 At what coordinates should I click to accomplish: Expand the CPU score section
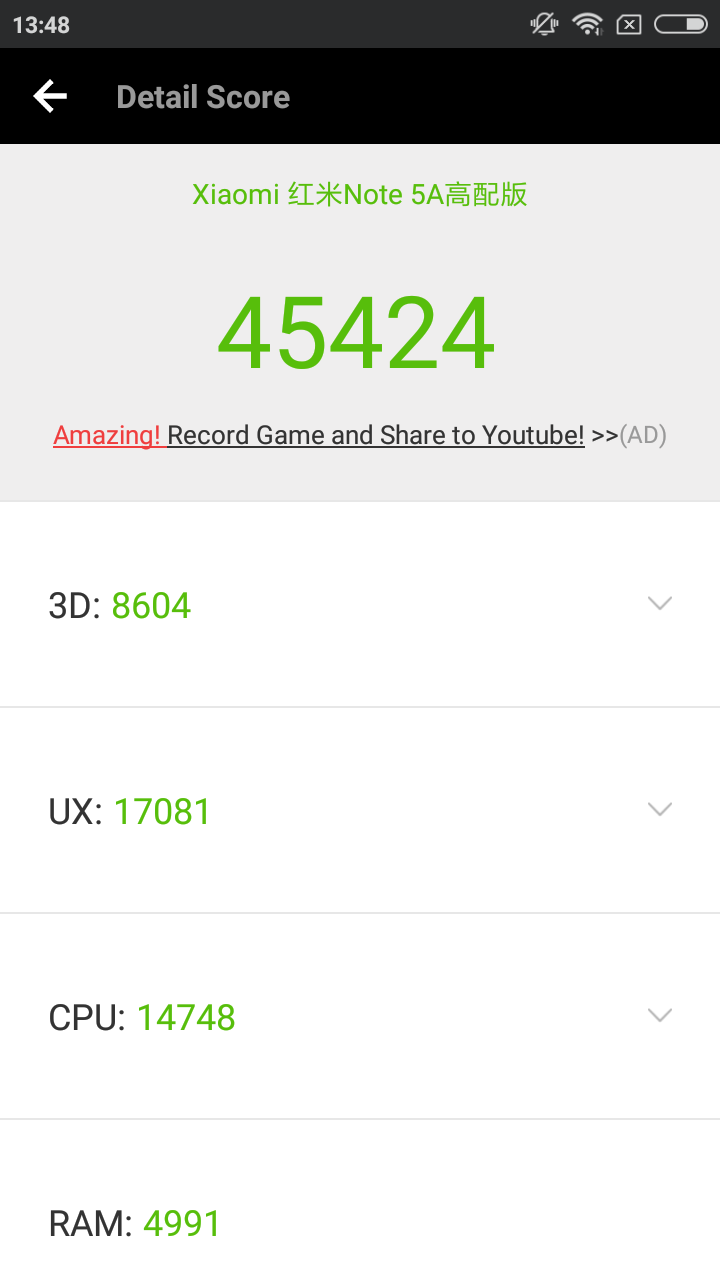[659, 1015]
